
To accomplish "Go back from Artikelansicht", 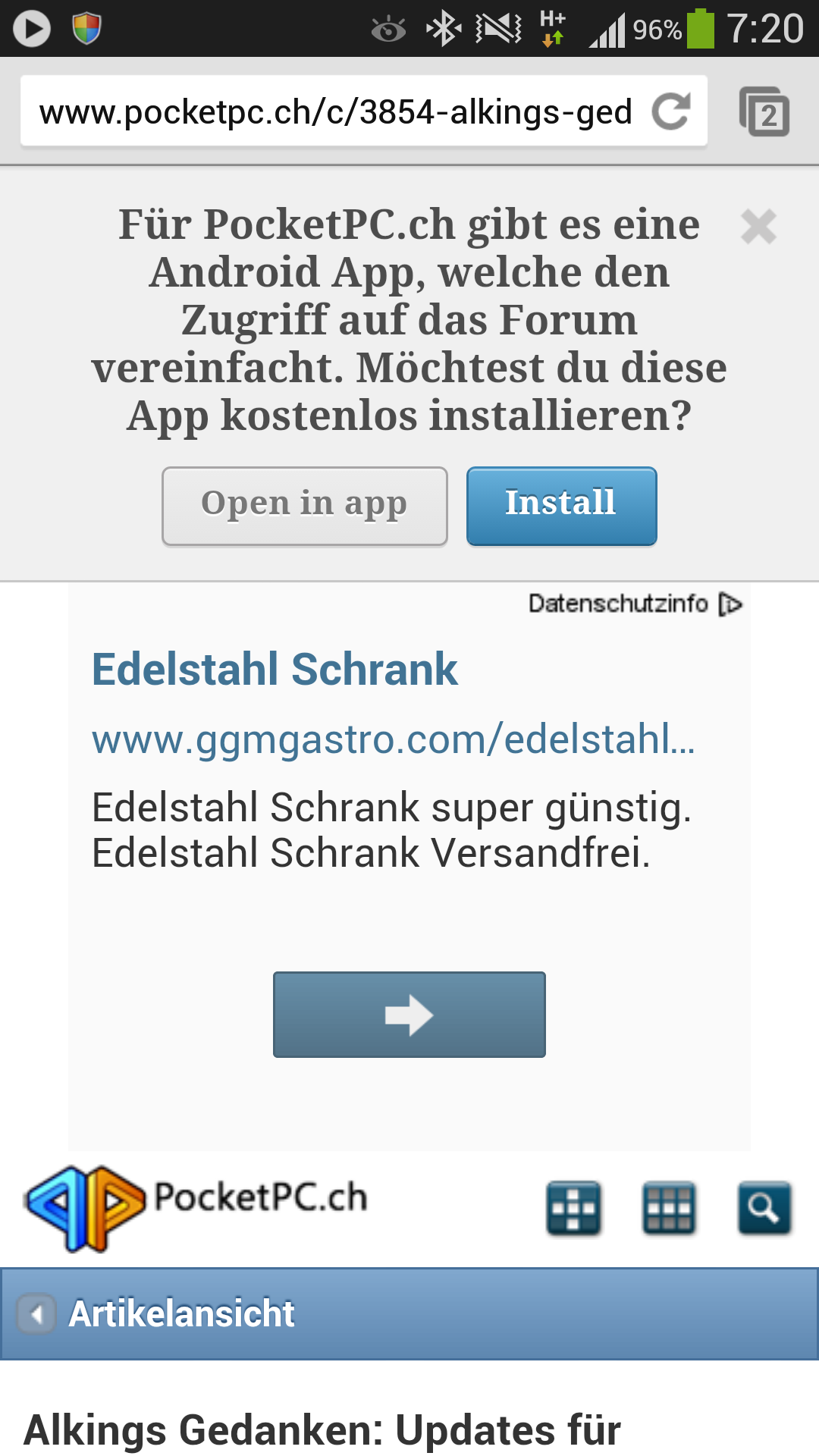I will tap(36, 1313).
